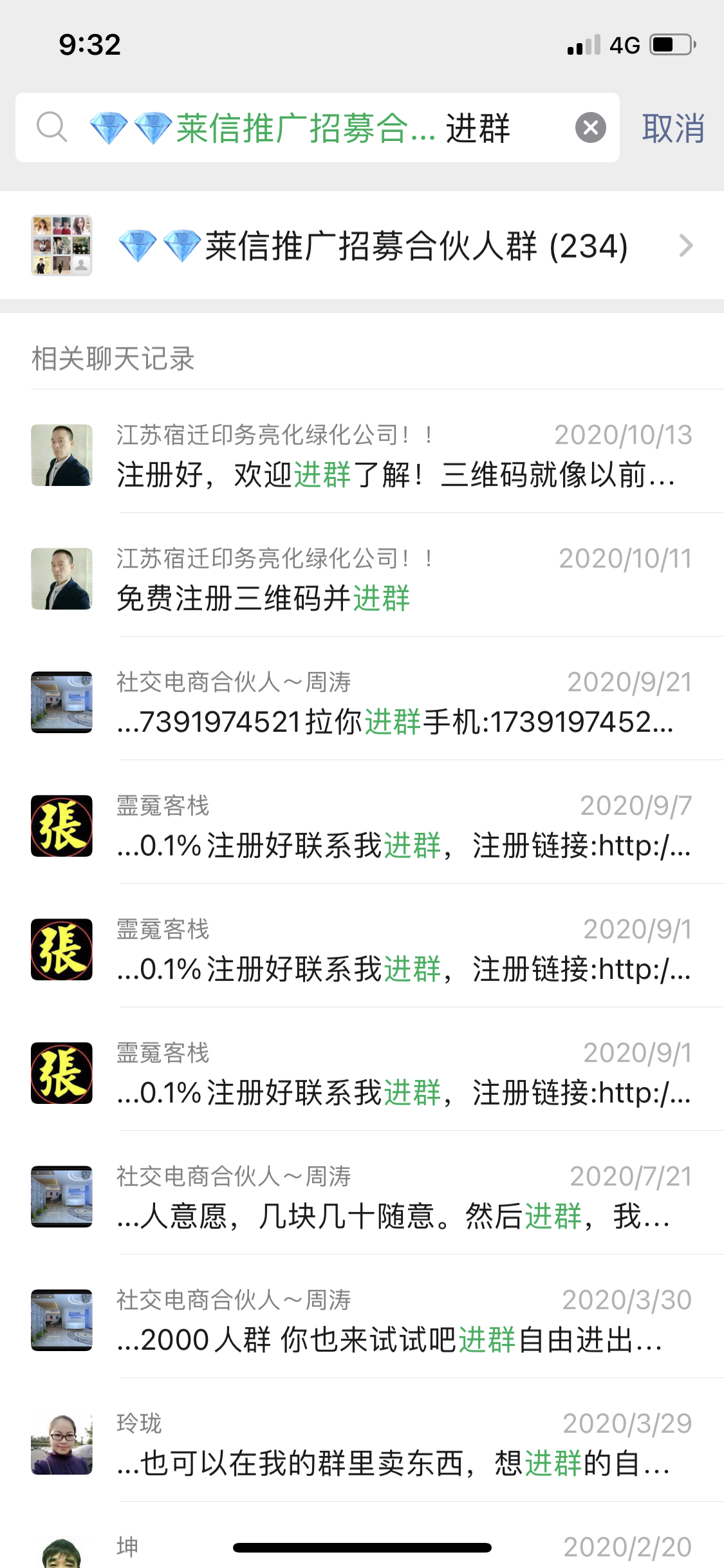Tap the battery status indicator

coord(671,44)
